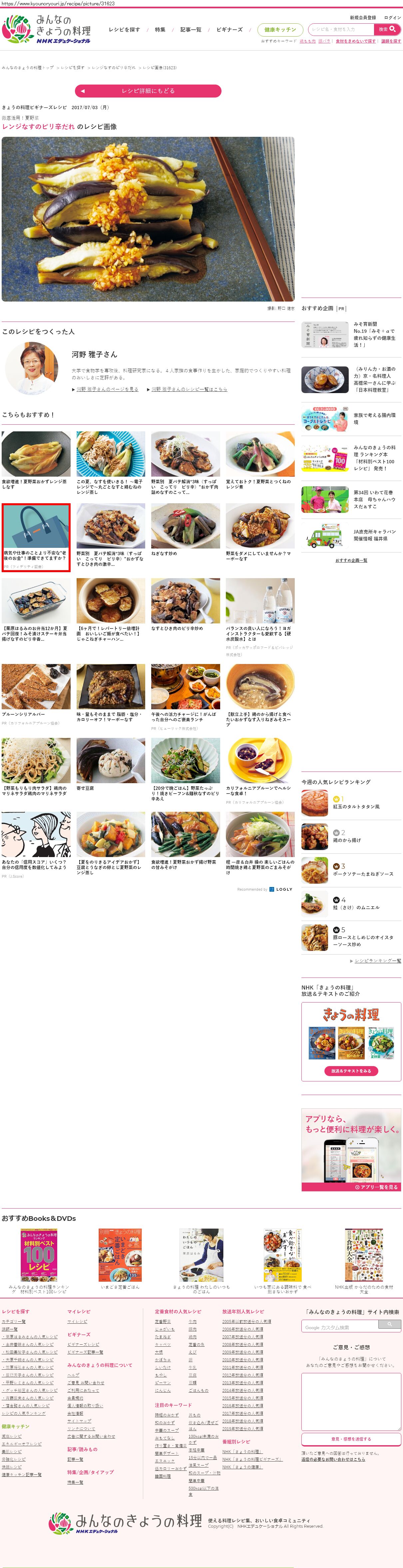Screen dimensions: 403x1568
Task: Open 記事一覧 in top navigation
Action: click(x=191, y=29)
